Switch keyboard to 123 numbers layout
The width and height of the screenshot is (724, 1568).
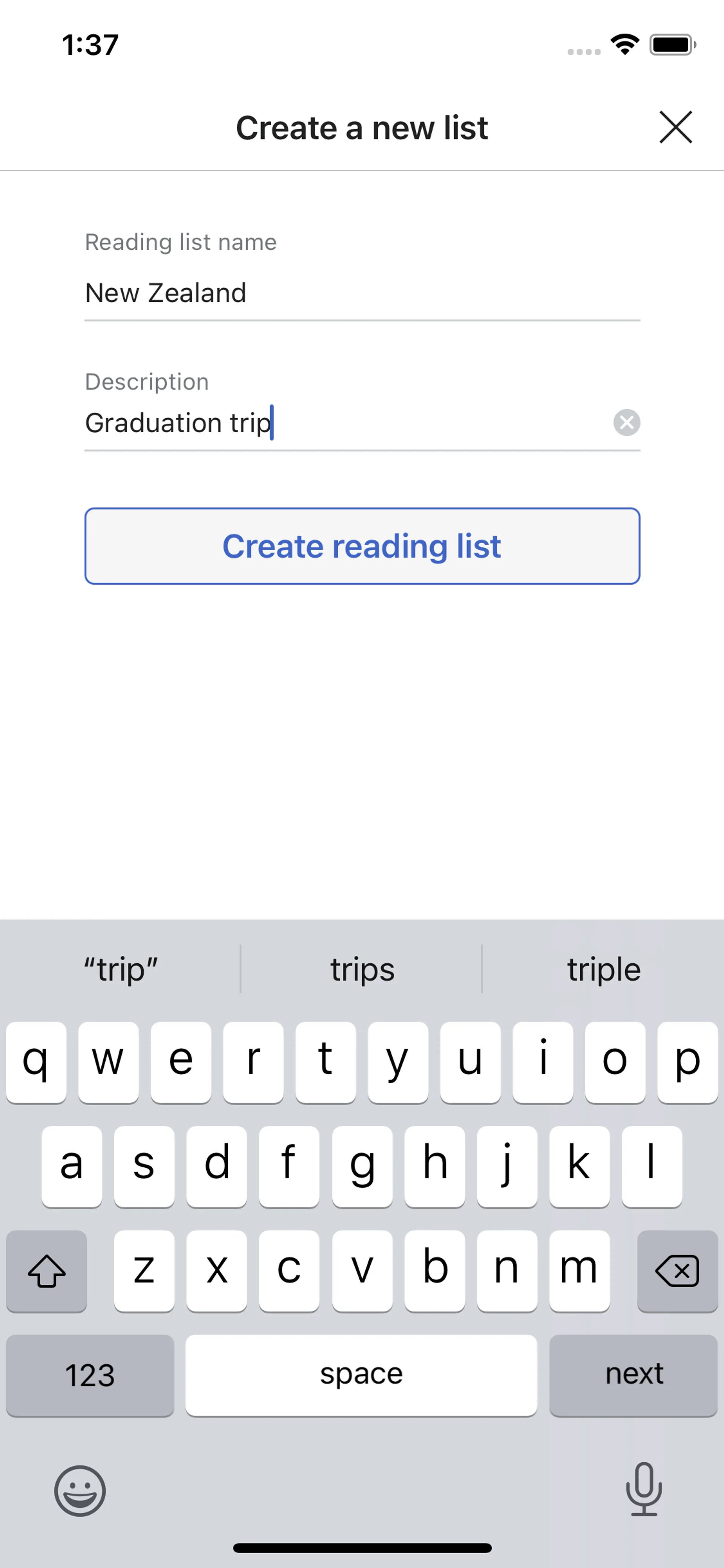coord(90,1374)
